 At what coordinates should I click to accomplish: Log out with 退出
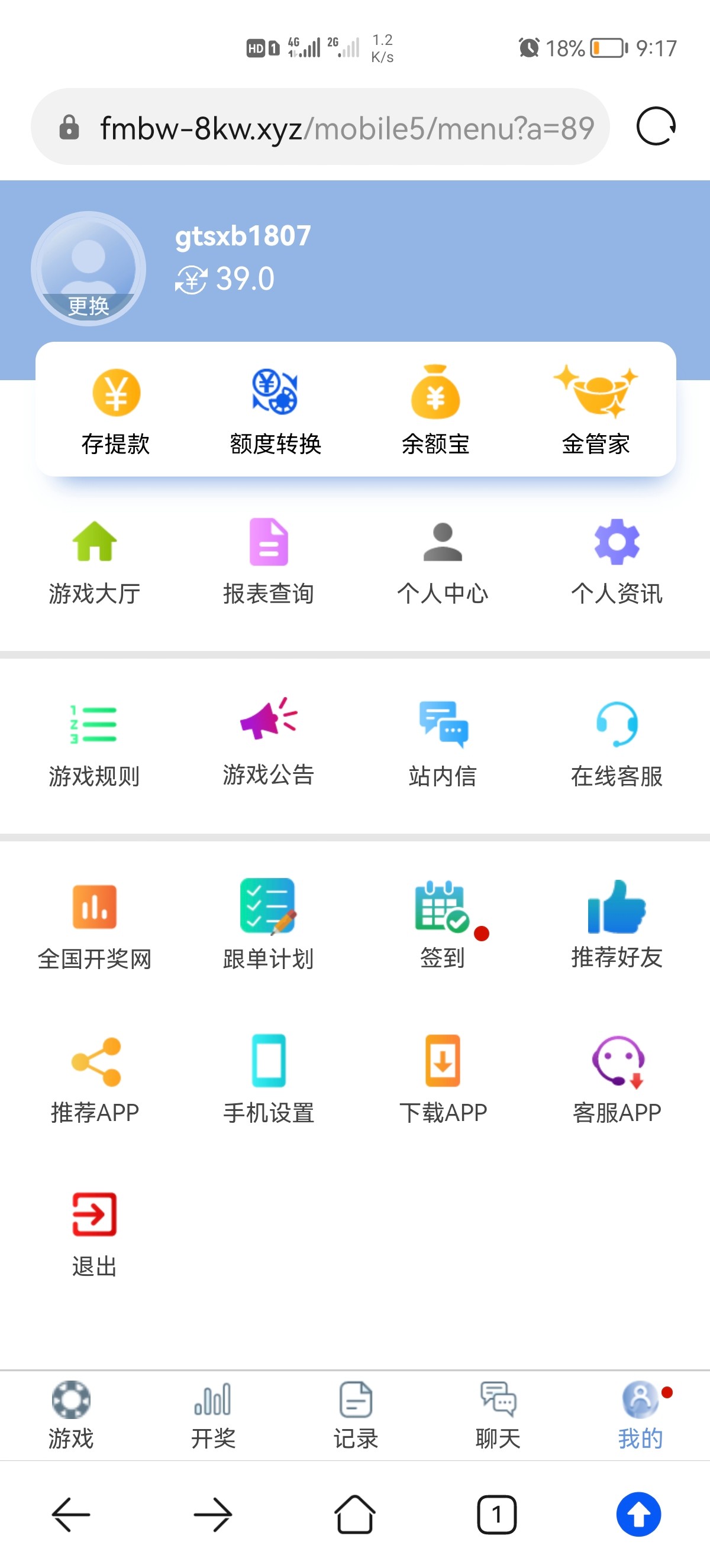click(x=95, y=1233)
